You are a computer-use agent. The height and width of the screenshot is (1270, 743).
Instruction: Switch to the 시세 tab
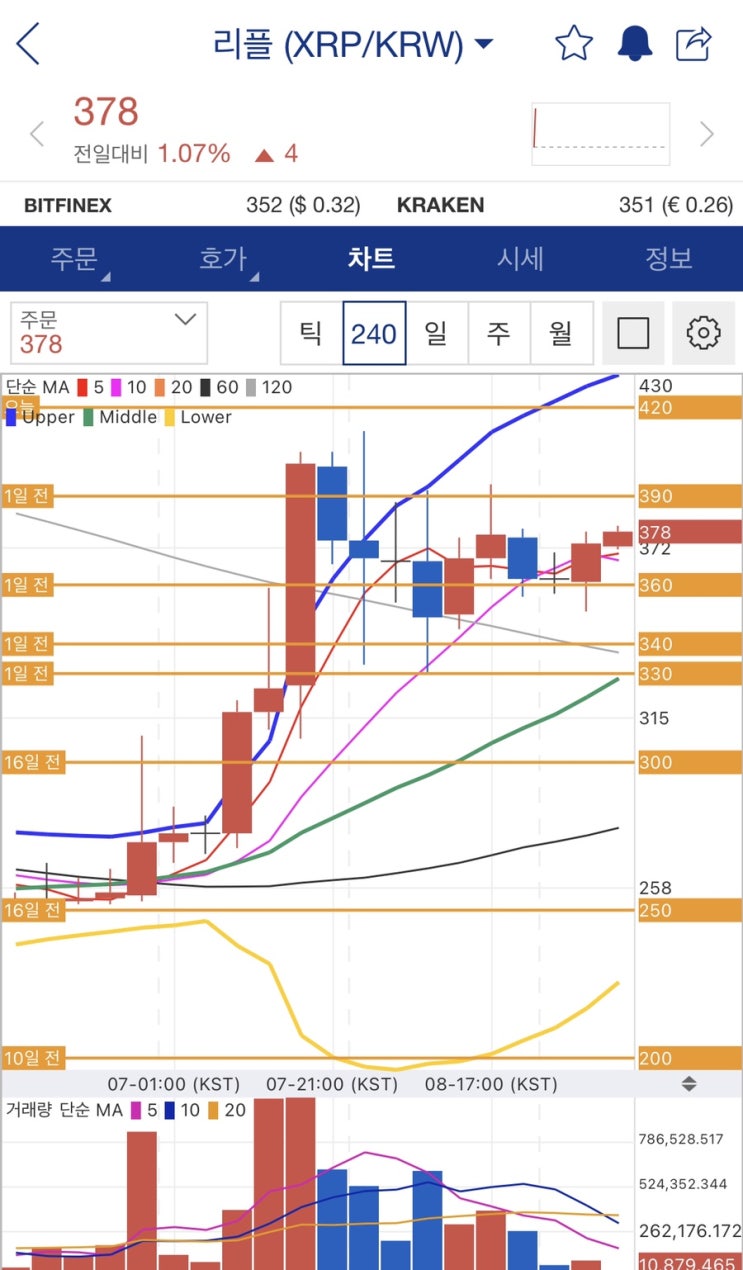click(520, 259)
